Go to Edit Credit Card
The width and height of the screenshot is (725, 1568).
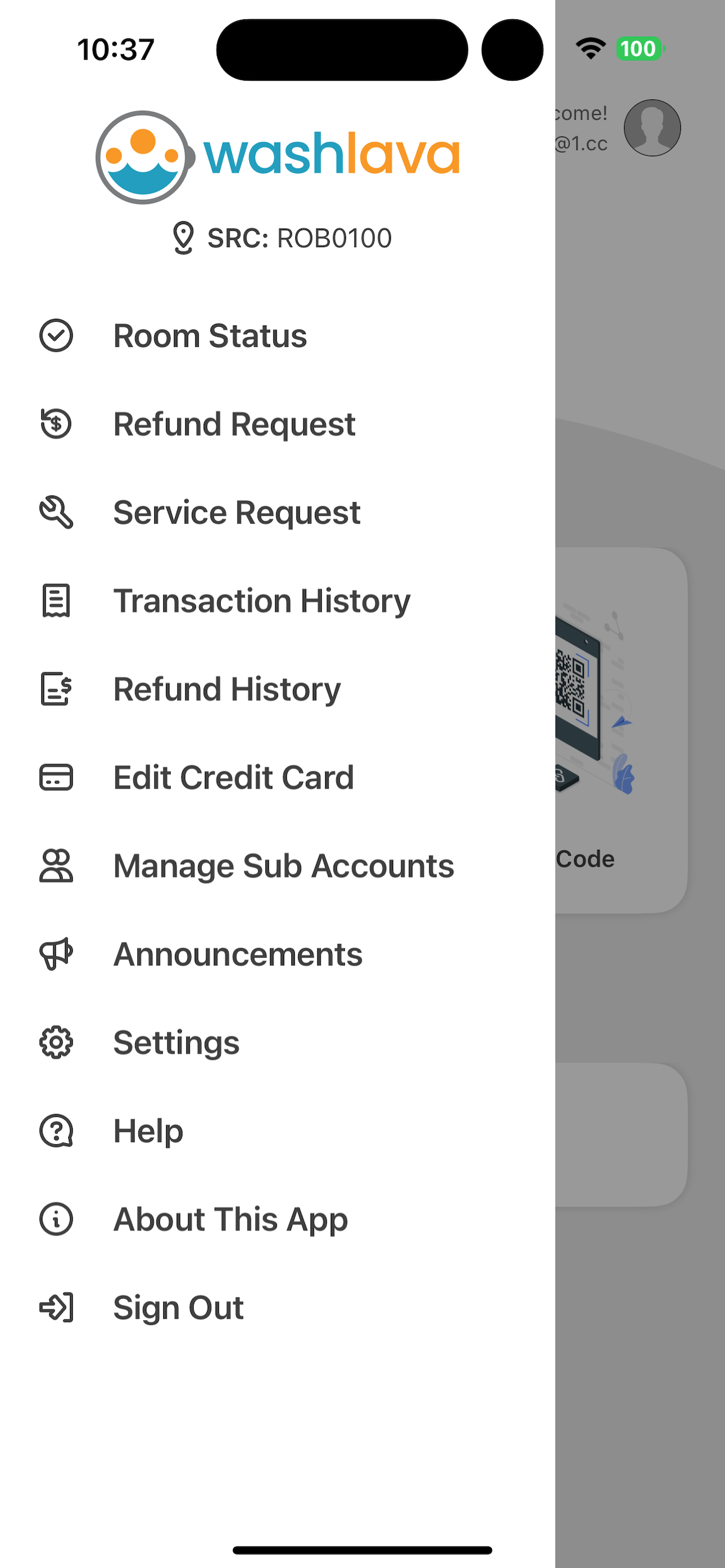tap(277, 777)
